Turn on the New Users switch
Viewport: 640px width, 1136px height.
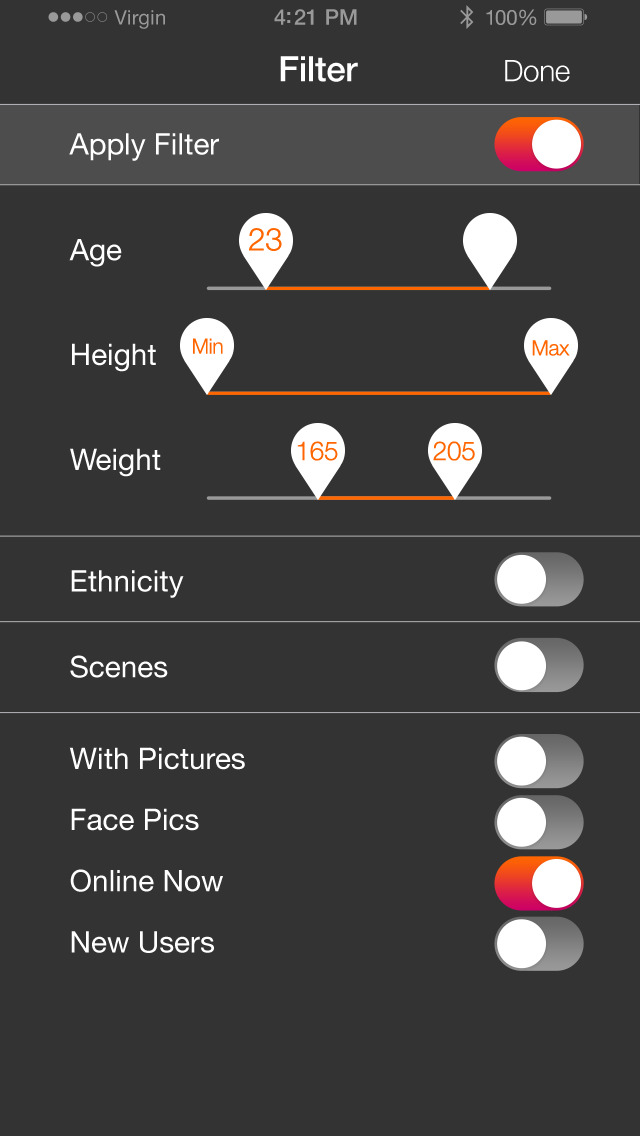coord(538,943)
